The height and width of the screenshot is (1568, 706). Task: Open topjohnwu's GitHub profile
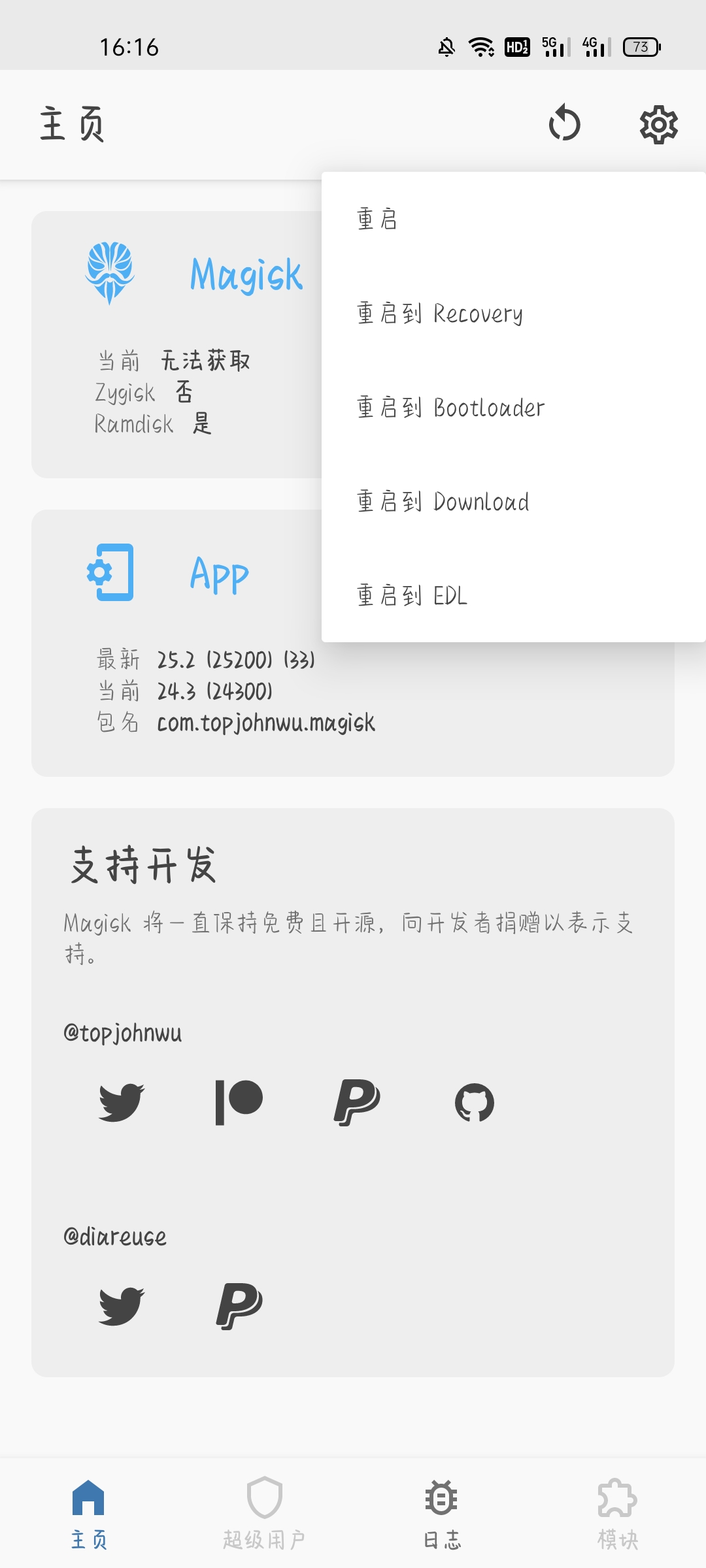(x=475, y=1103)
